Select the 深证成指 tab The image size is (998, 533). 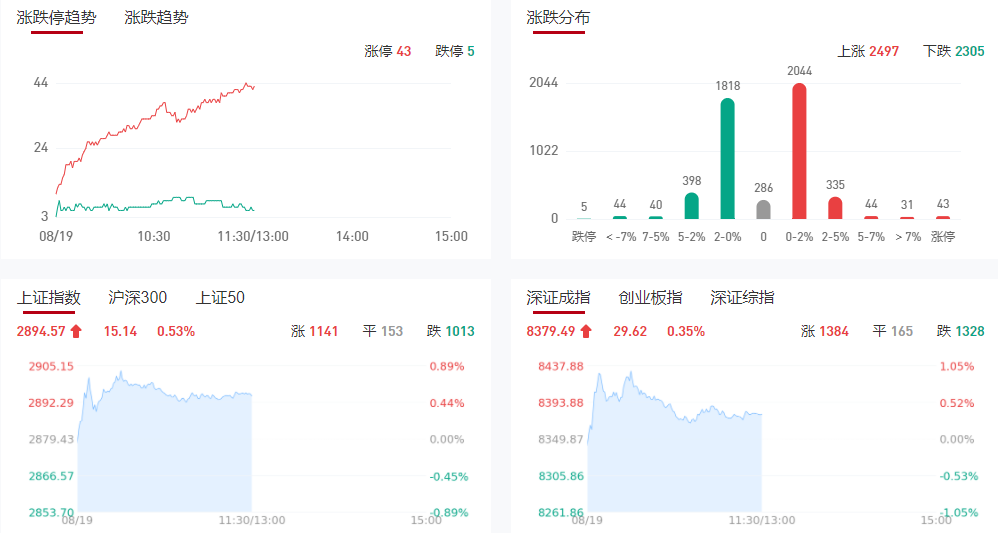(x=558, y=297)
